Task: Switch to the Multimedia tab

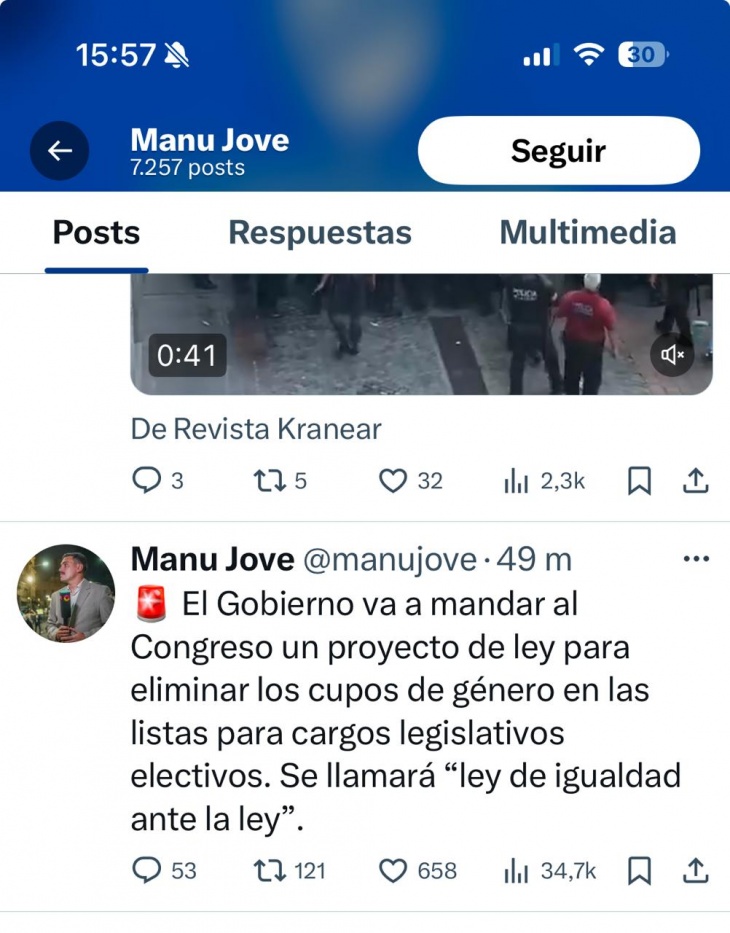Action: pyautogui.click(x=587, y=233)
